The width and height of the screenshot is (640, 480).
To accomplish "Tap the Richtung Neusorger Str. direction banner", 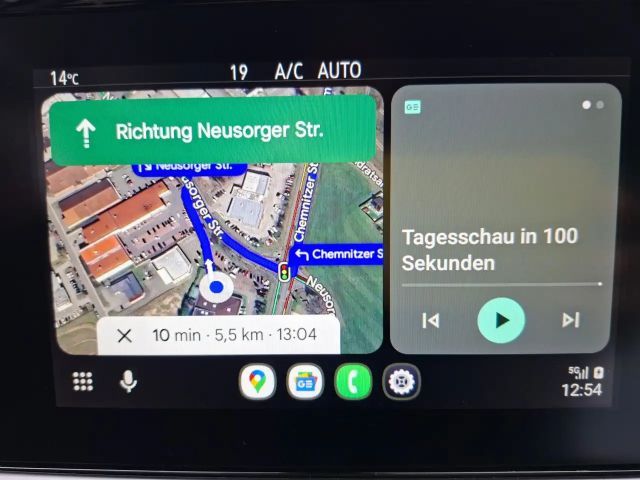I will pyautogui.click(x=213, y=130).
